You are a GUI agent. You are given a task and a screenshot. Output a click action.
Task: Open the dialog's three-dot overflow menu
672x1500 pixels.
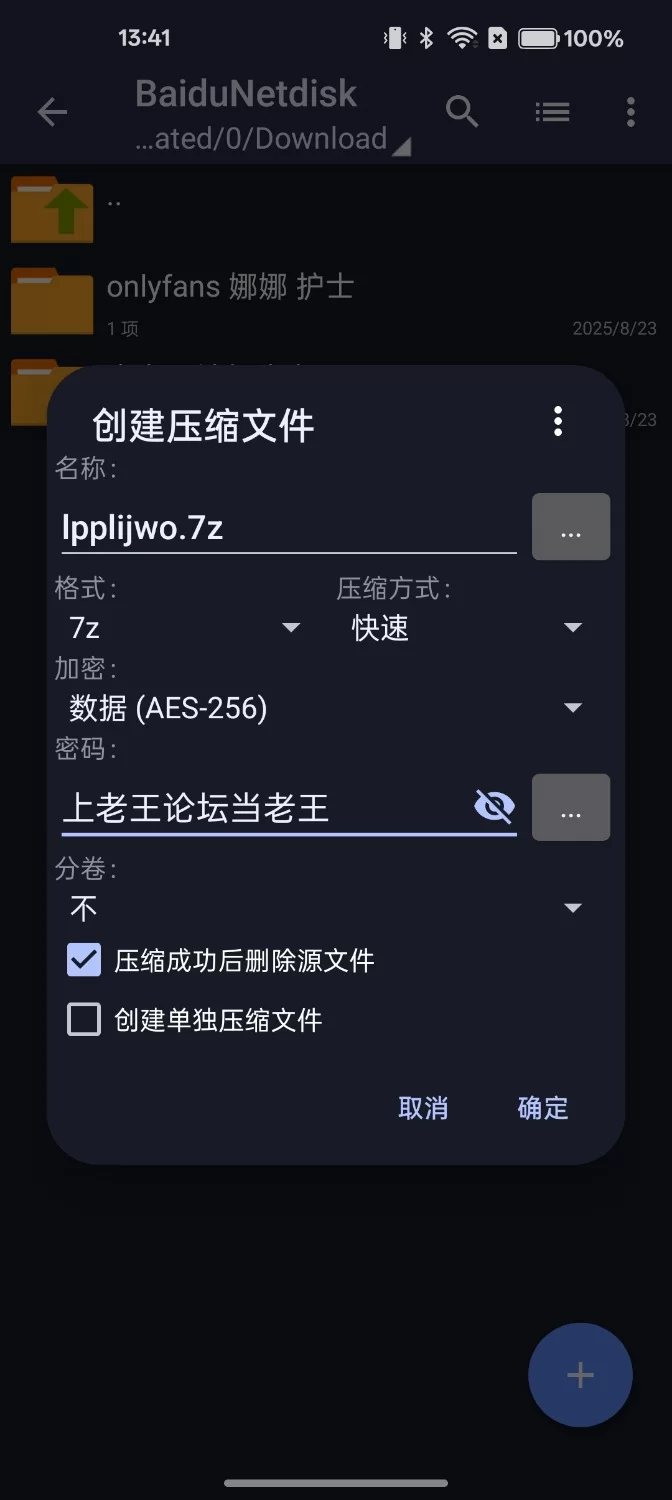click(558, 421)
